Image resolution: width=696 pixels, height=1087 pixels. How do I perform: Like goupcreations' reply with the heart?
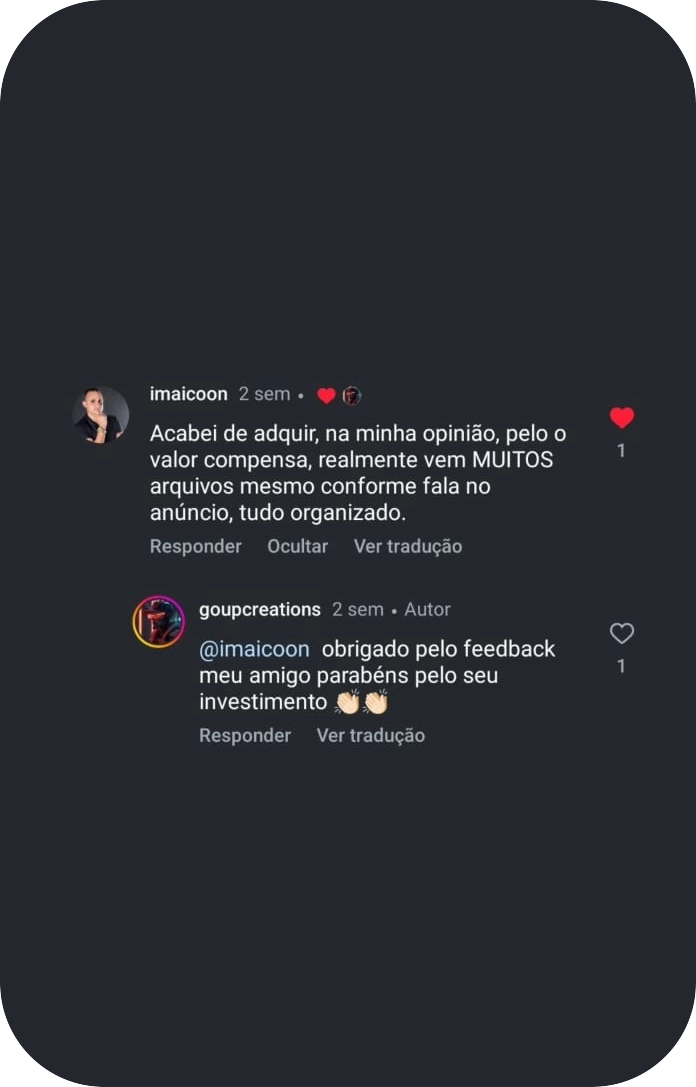621,633
